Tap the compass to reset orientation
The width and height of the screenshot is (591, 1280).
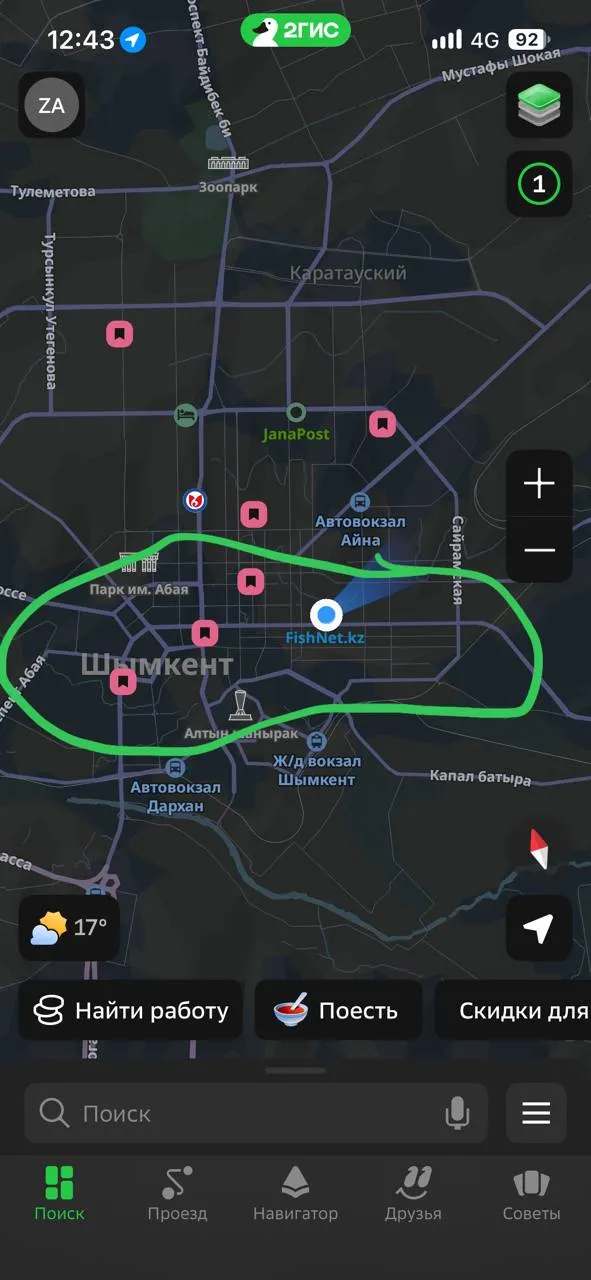[540, 848]
